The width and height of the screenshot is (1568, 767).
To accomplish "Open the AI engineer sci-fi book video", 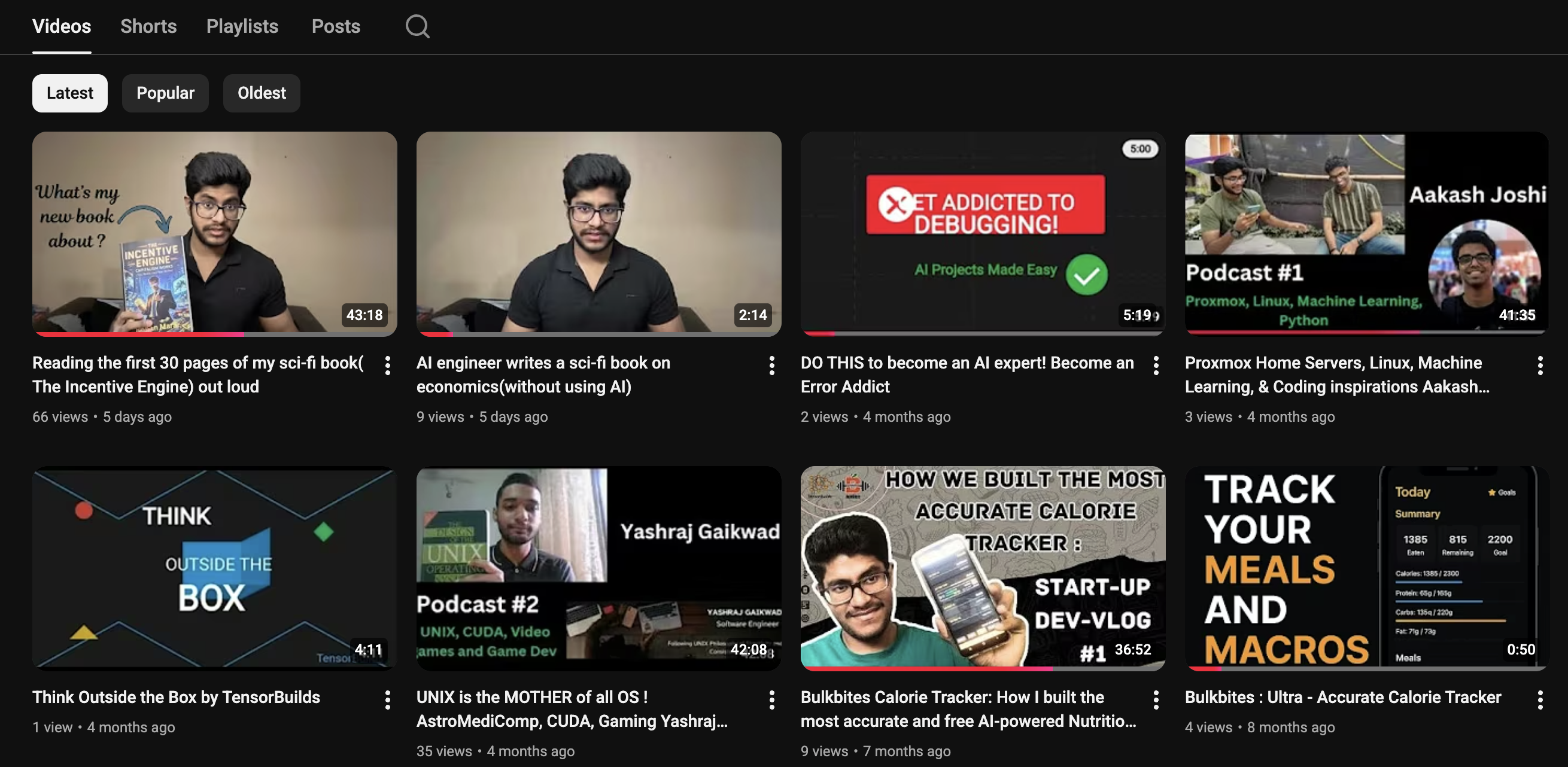I will click(x=598, y=233).
